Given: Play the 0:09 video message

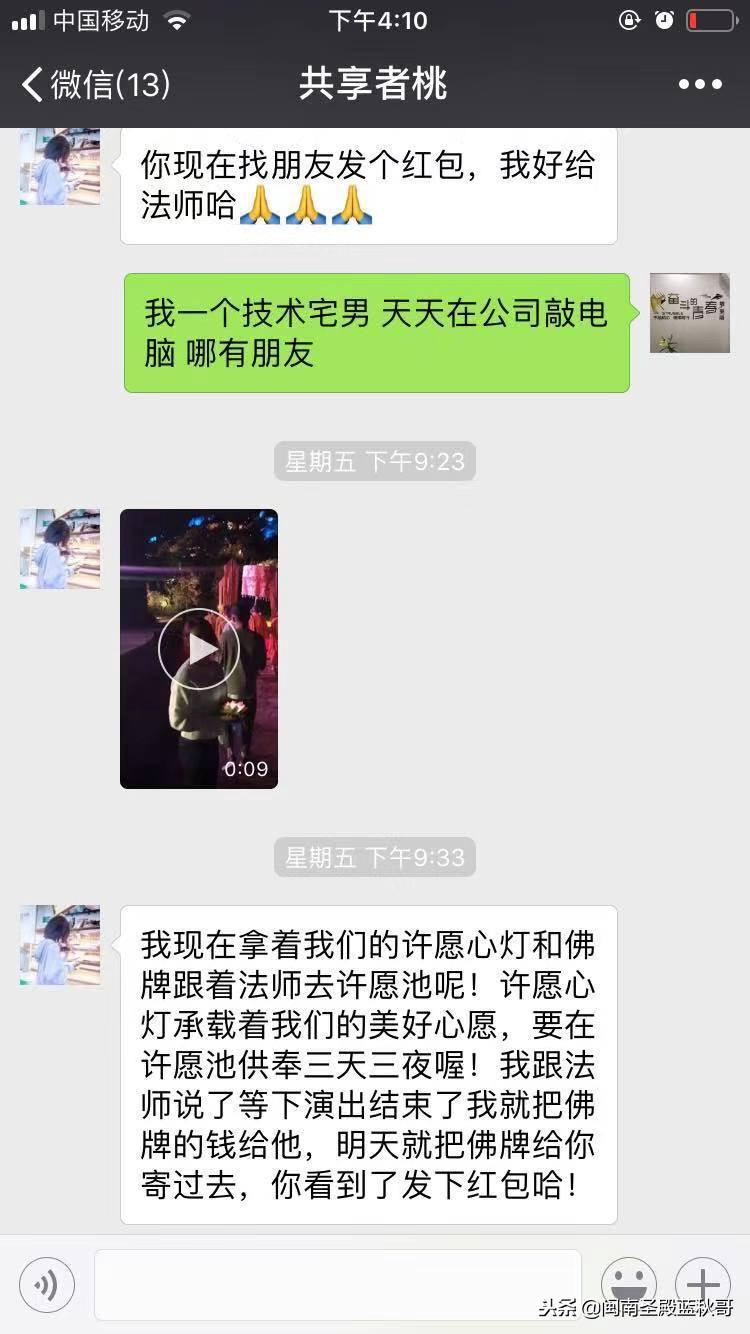Looking at the screenshot, I should [199, 648].
